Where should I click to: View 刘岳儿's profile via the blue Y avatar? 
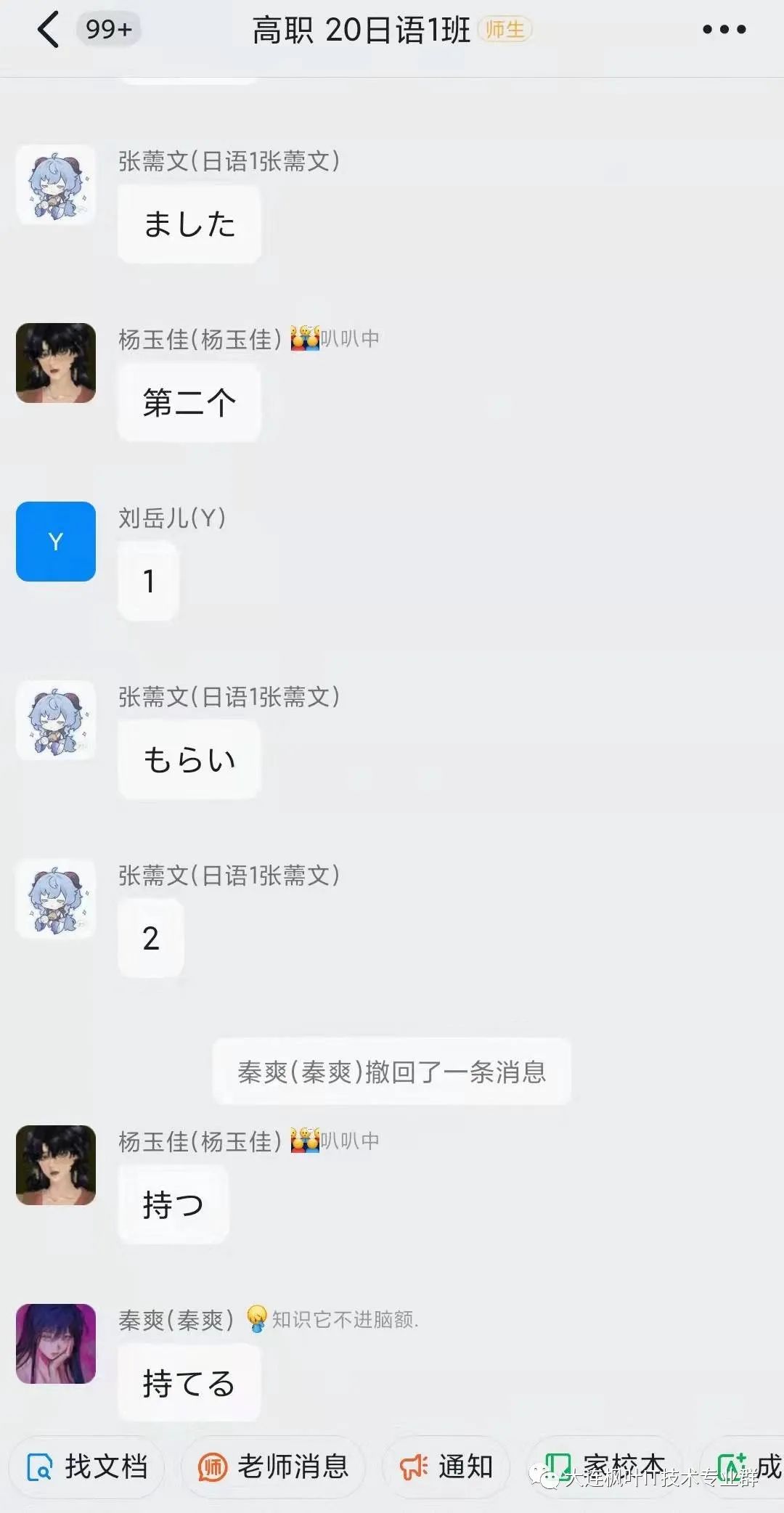pos(56,542)
